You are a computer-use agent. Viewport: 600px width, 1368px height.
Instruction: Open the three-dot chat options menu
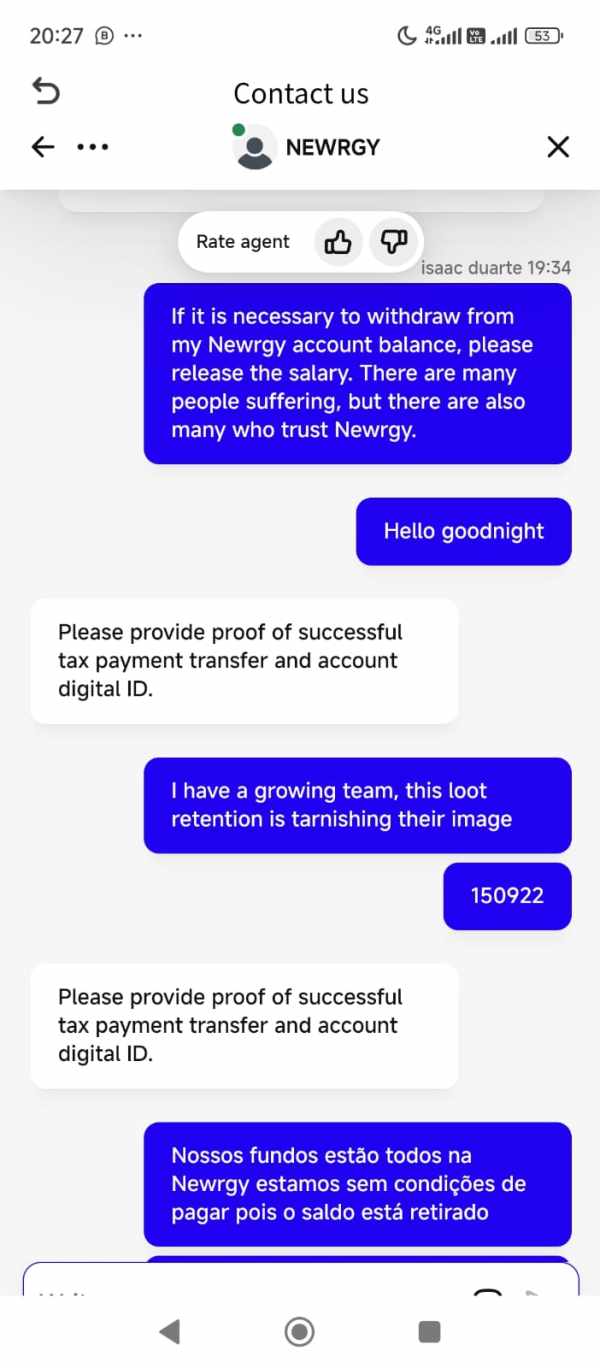tap(93, 147)
